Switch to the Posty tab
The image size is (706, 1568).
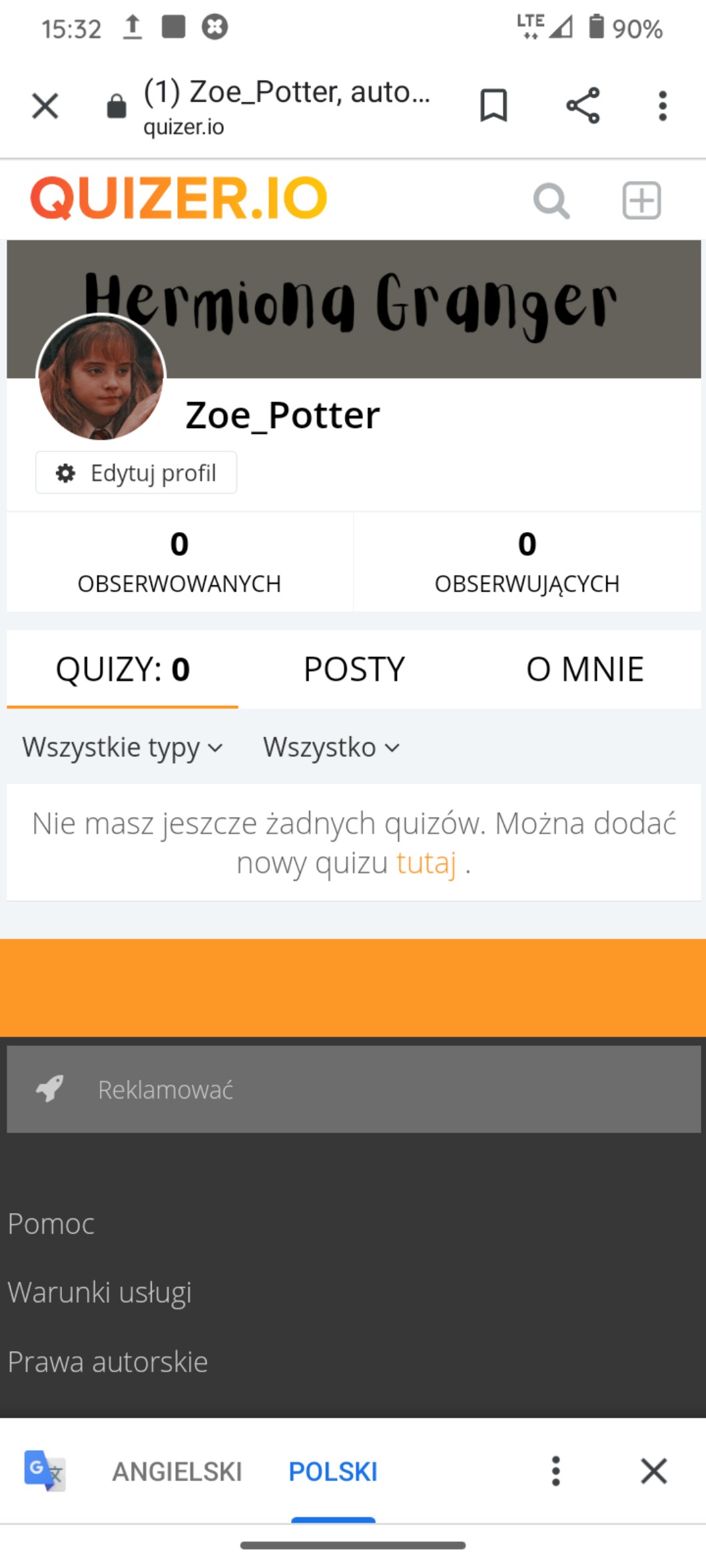pos(354,669)
